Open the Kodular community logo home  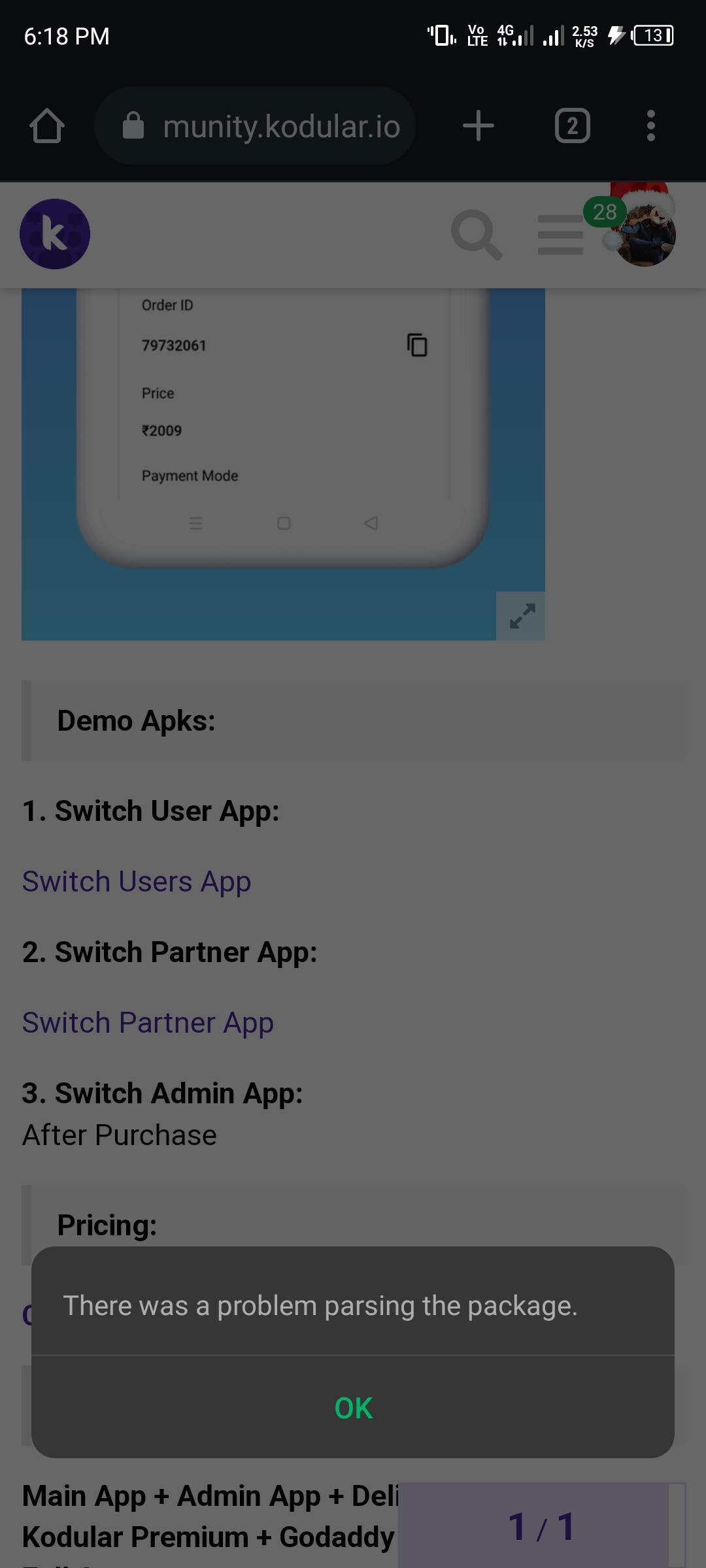click(x=55, y=234)
